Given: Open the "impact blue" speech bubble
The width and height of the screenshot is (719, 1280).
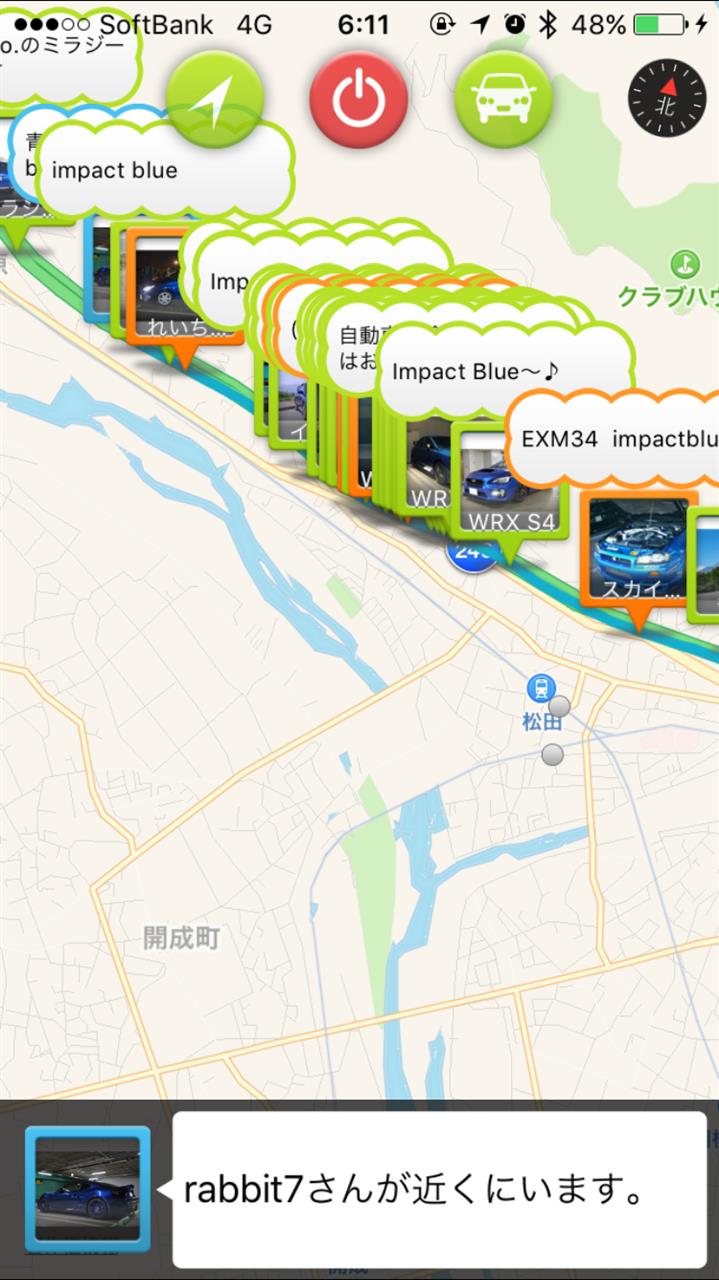Looking at the screenshot, I should pyautogui.click(x=165, y=170).
